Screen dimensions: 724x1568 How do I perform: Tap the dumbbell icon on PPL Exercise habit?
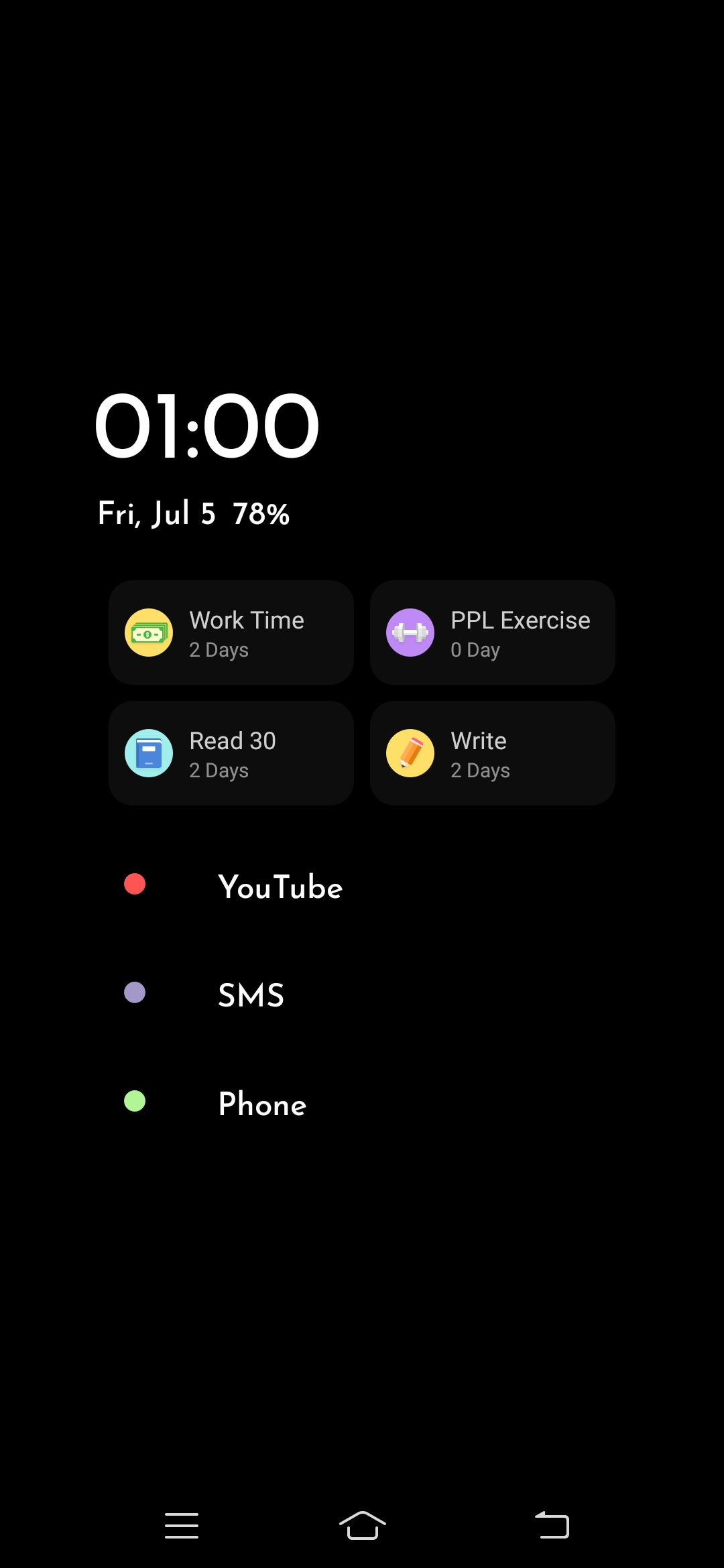point(410,631)
